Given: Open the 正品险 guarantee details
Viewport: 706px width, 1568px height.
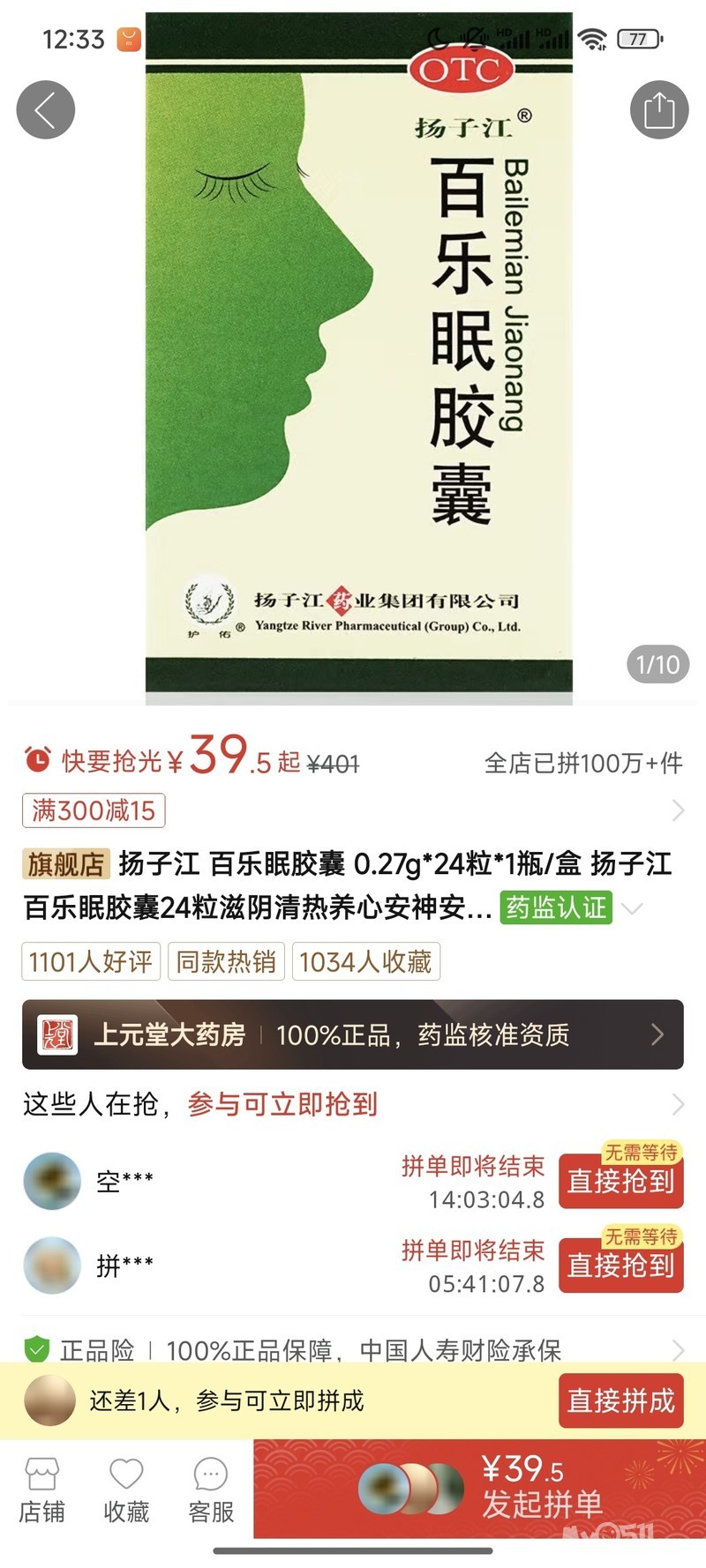Looking at the screenshot, I should pyautogui.click(x=353, y=1349).
